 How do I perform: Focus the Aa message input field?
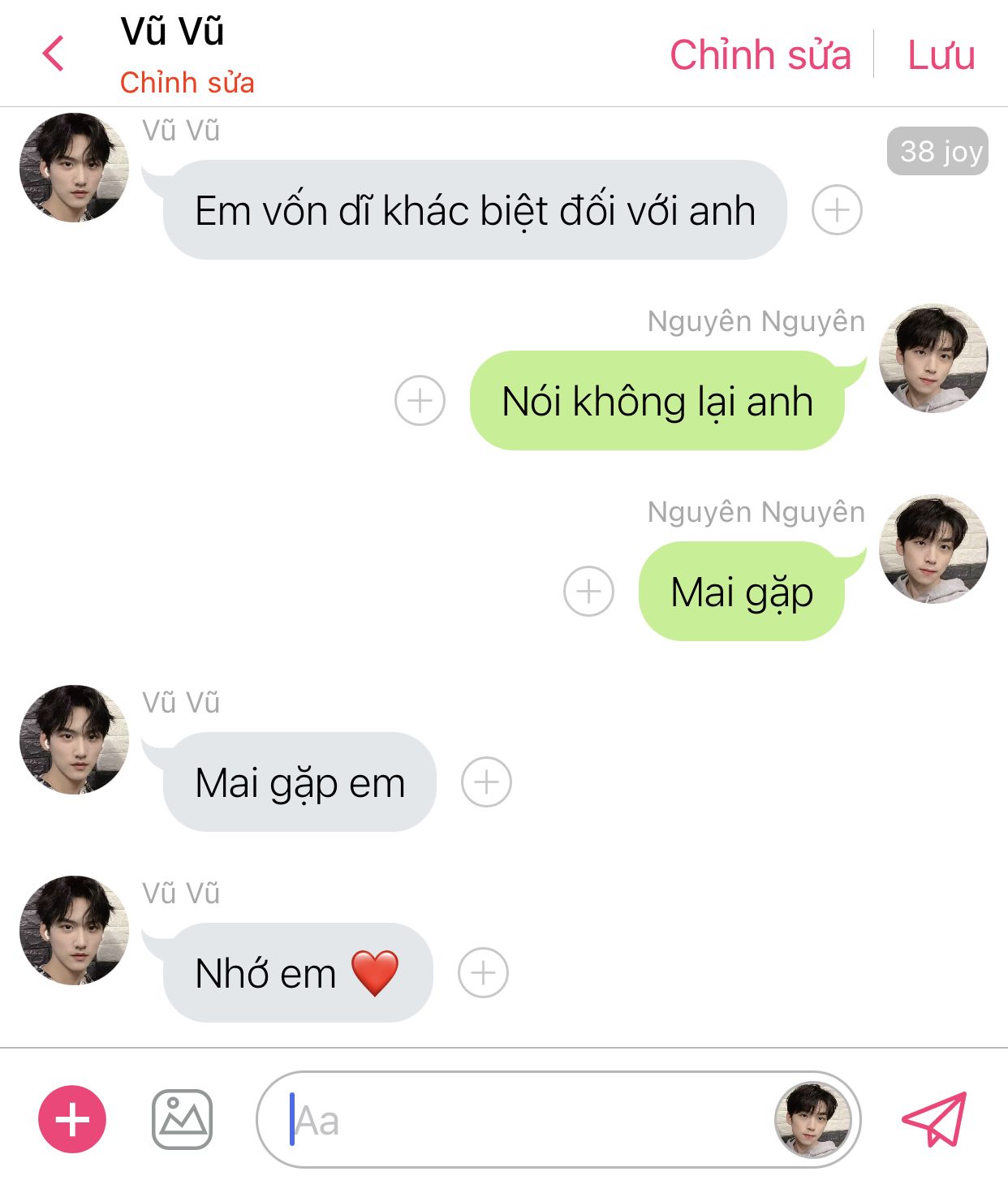pyautogui.click(x=519, y=1121)
